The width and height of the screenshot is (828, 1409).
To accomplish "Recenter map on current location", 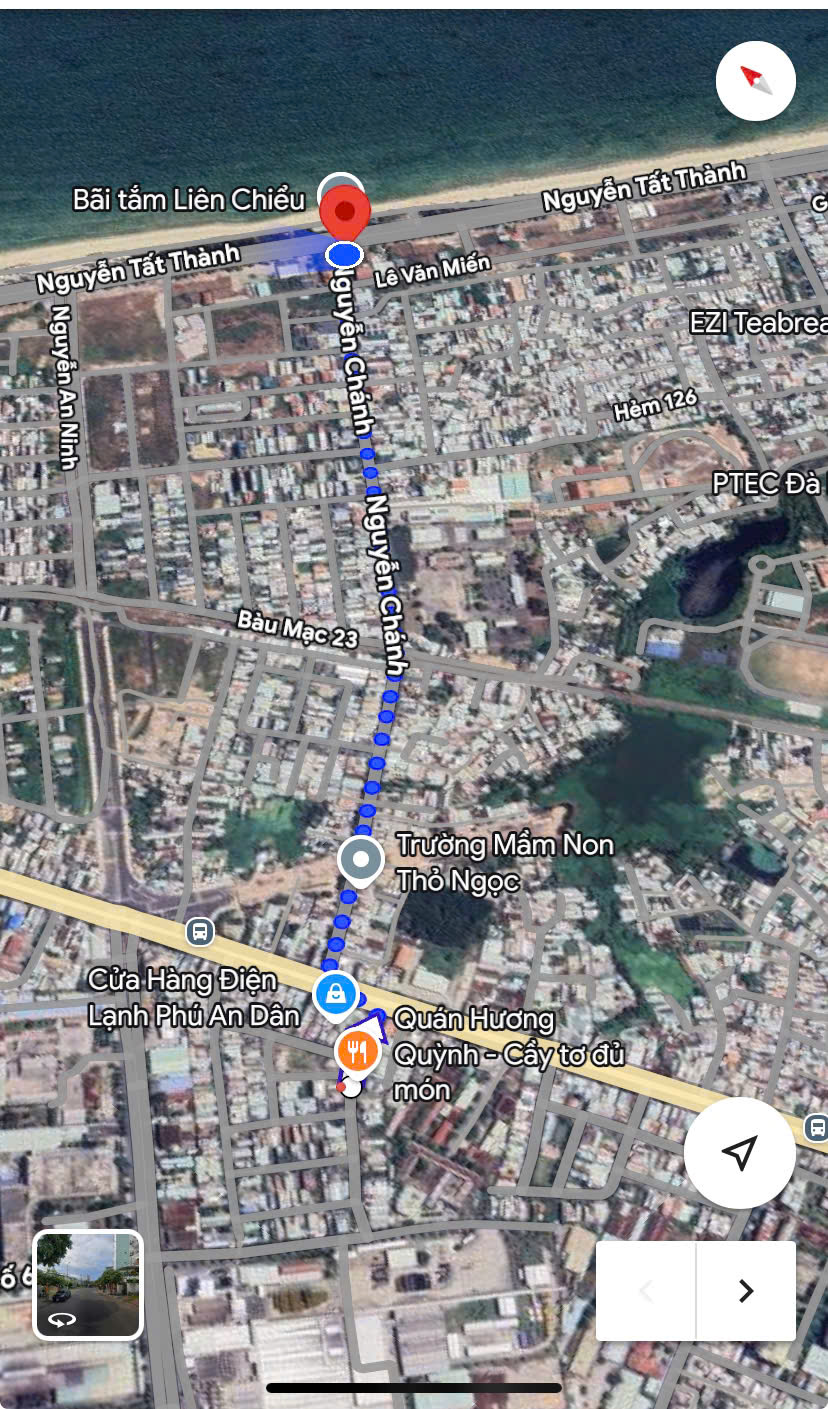I will click(739, 1153).
